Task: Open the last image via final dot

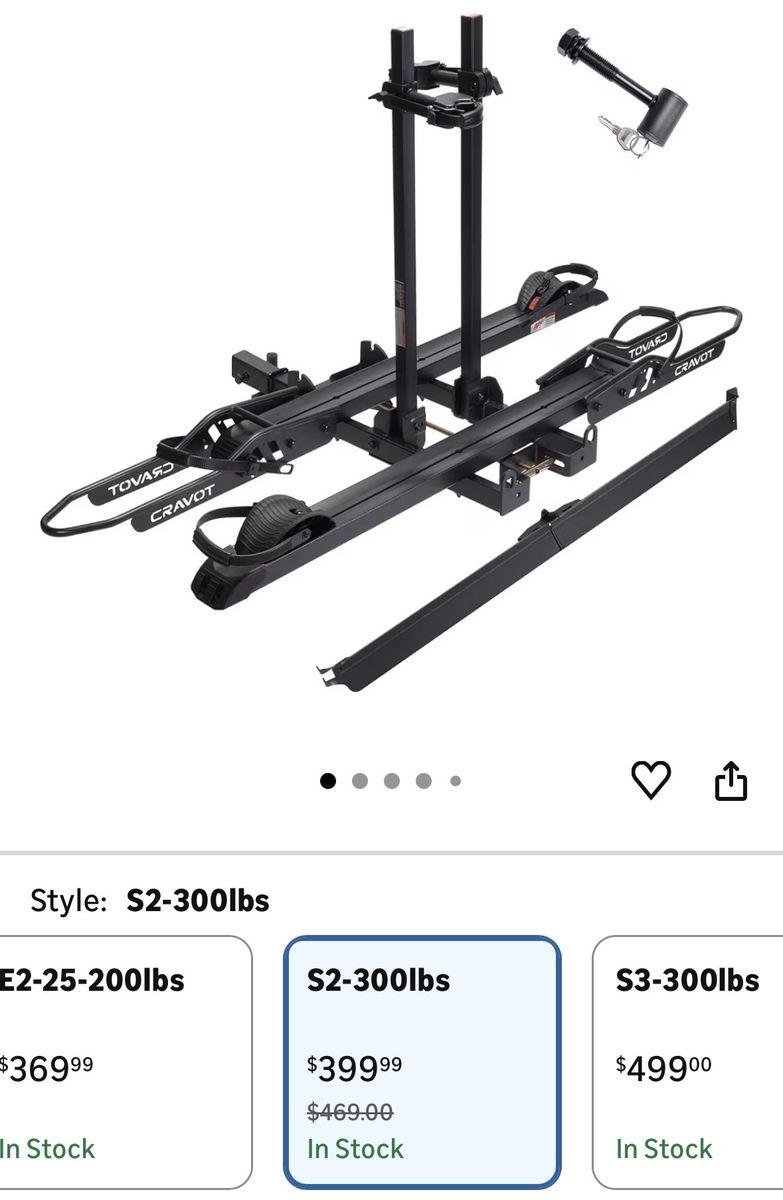Action: (x=455, y=778)
